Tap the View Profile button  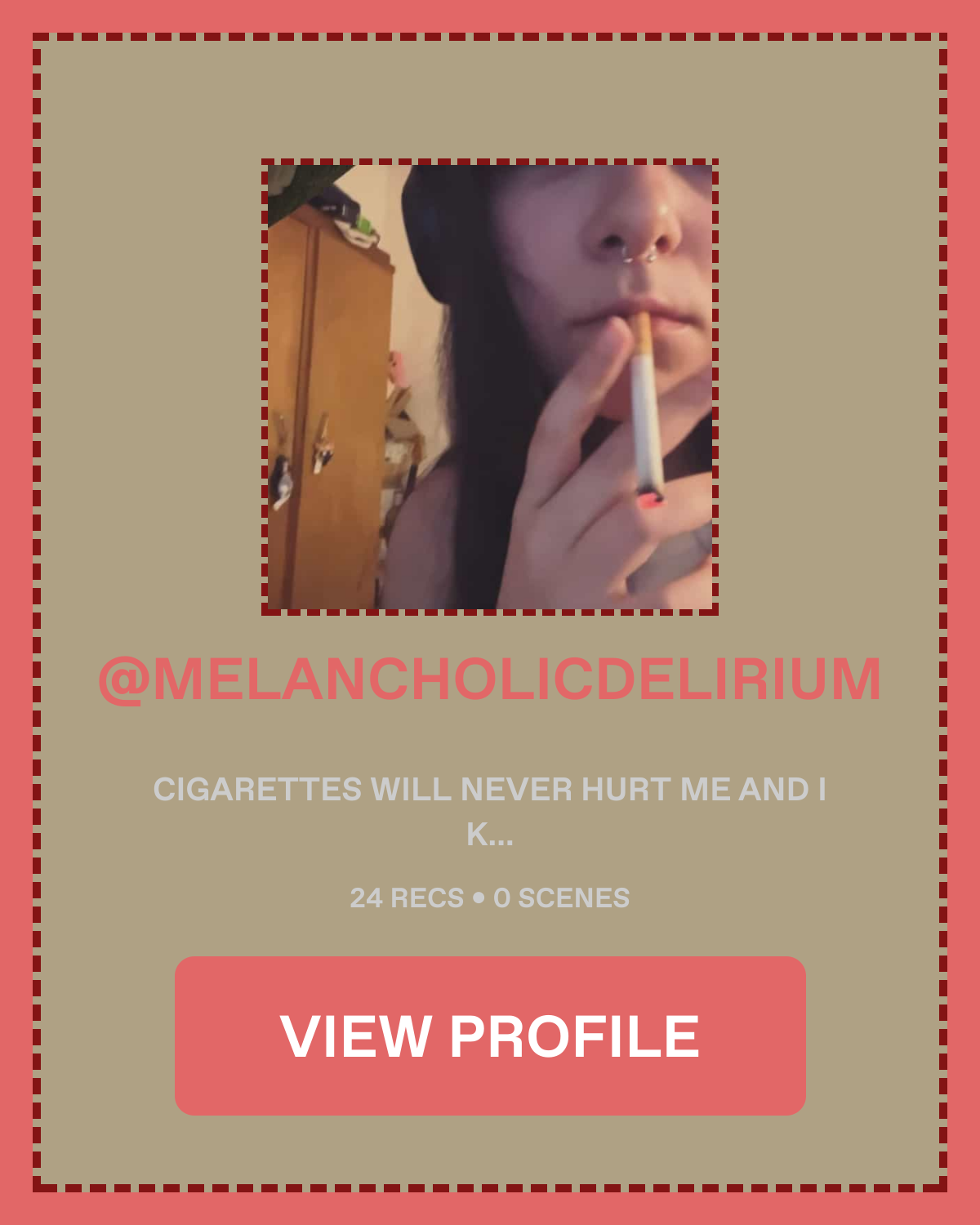[490, 1036]
